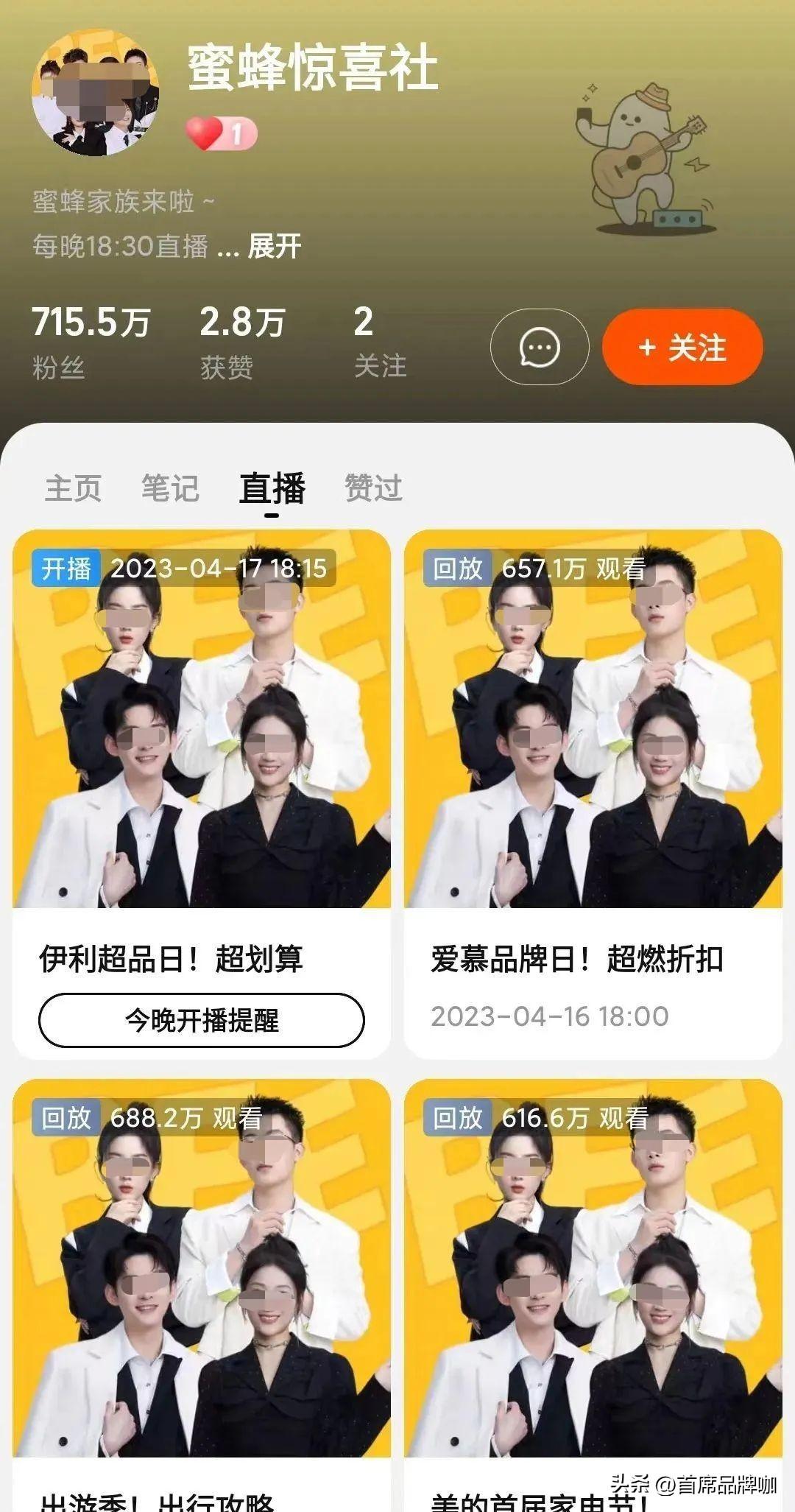Image resolution: width=795 pixels, height=1512 pixels.
Task: Expand the profile bio with 展开
Action: click(275, 246)
